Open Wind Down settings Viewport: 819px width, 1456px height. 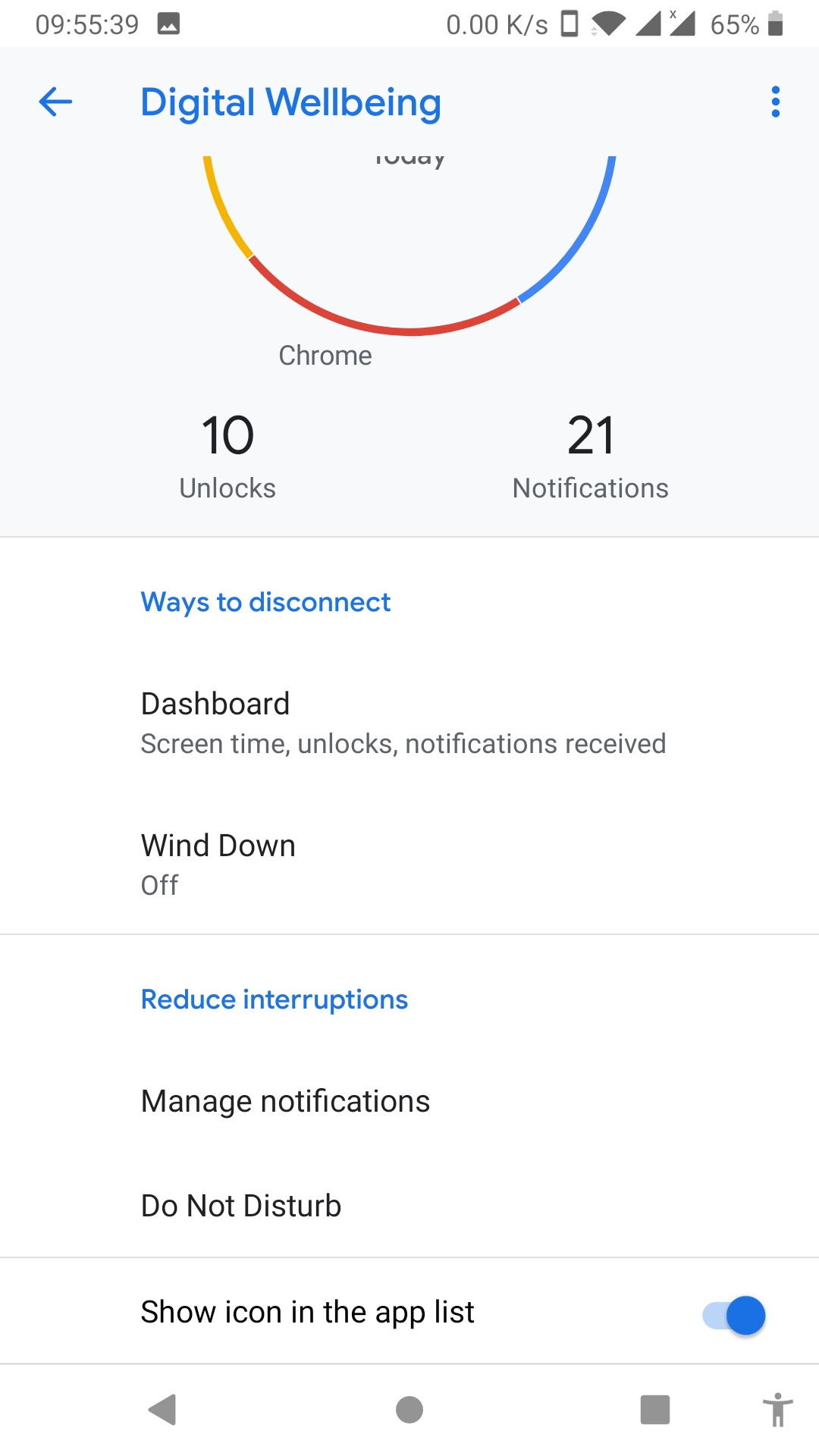409,864
